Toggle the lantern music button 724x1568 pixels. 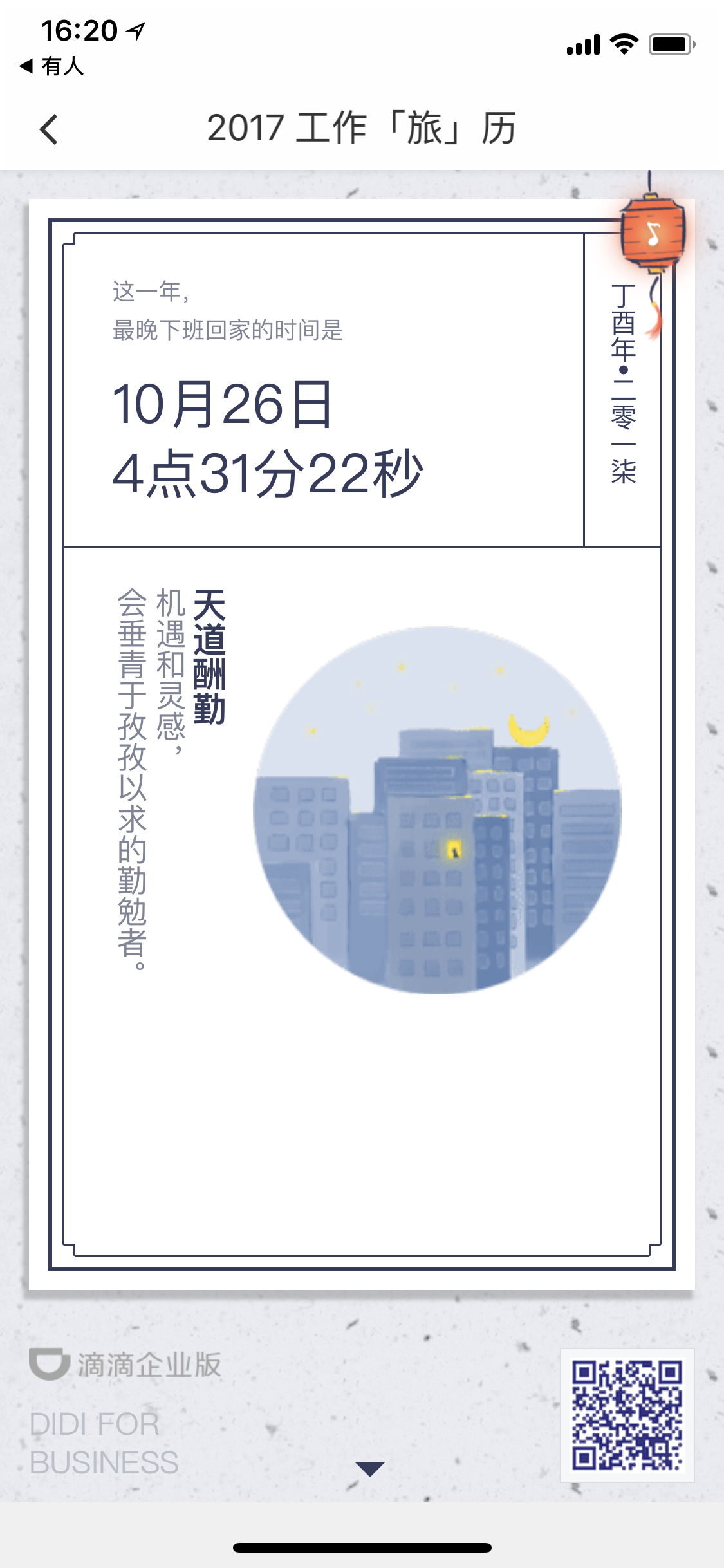pyautogui.click(x=653, y=233)
